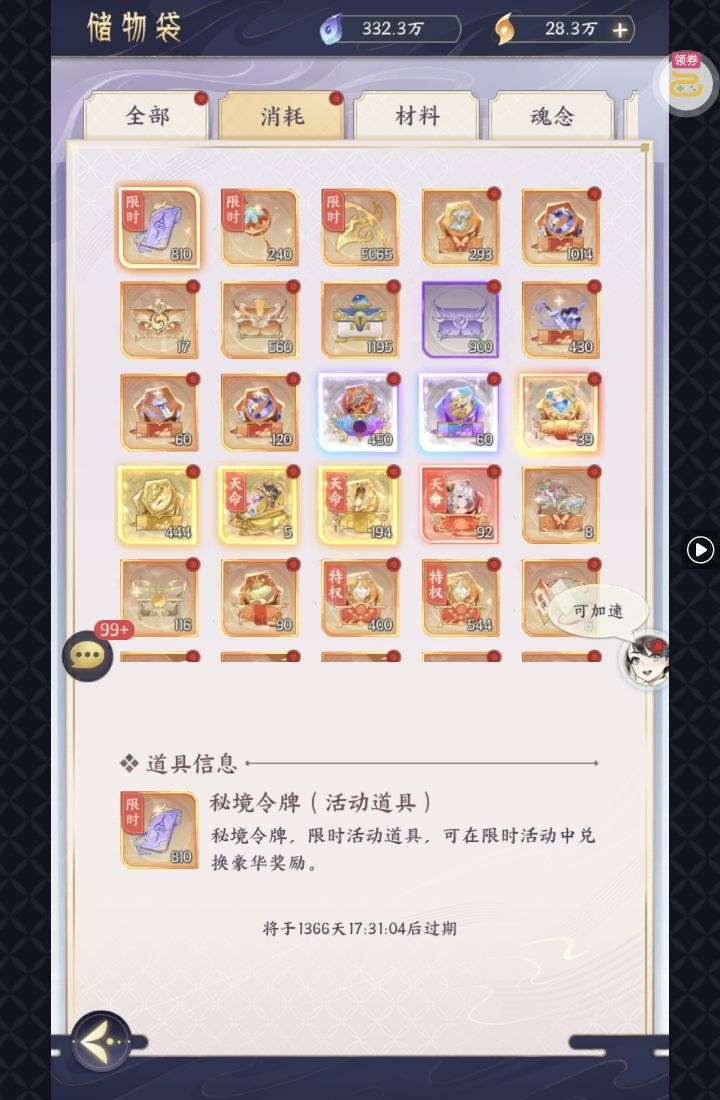This screenshot has width=720, height=1100.
Task: Select the 消耗 tab
Action: [x=282, y=116]
